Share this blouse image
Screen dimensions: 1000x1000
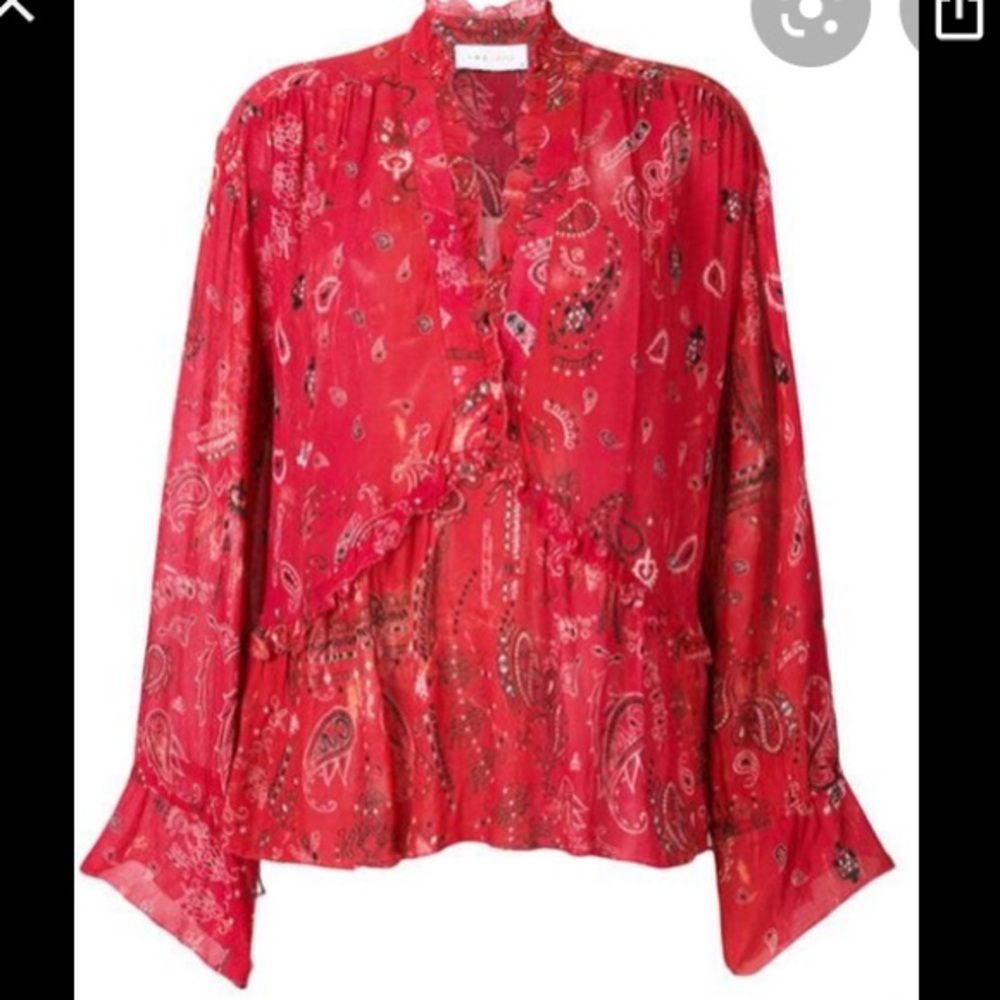coord(958,16)
